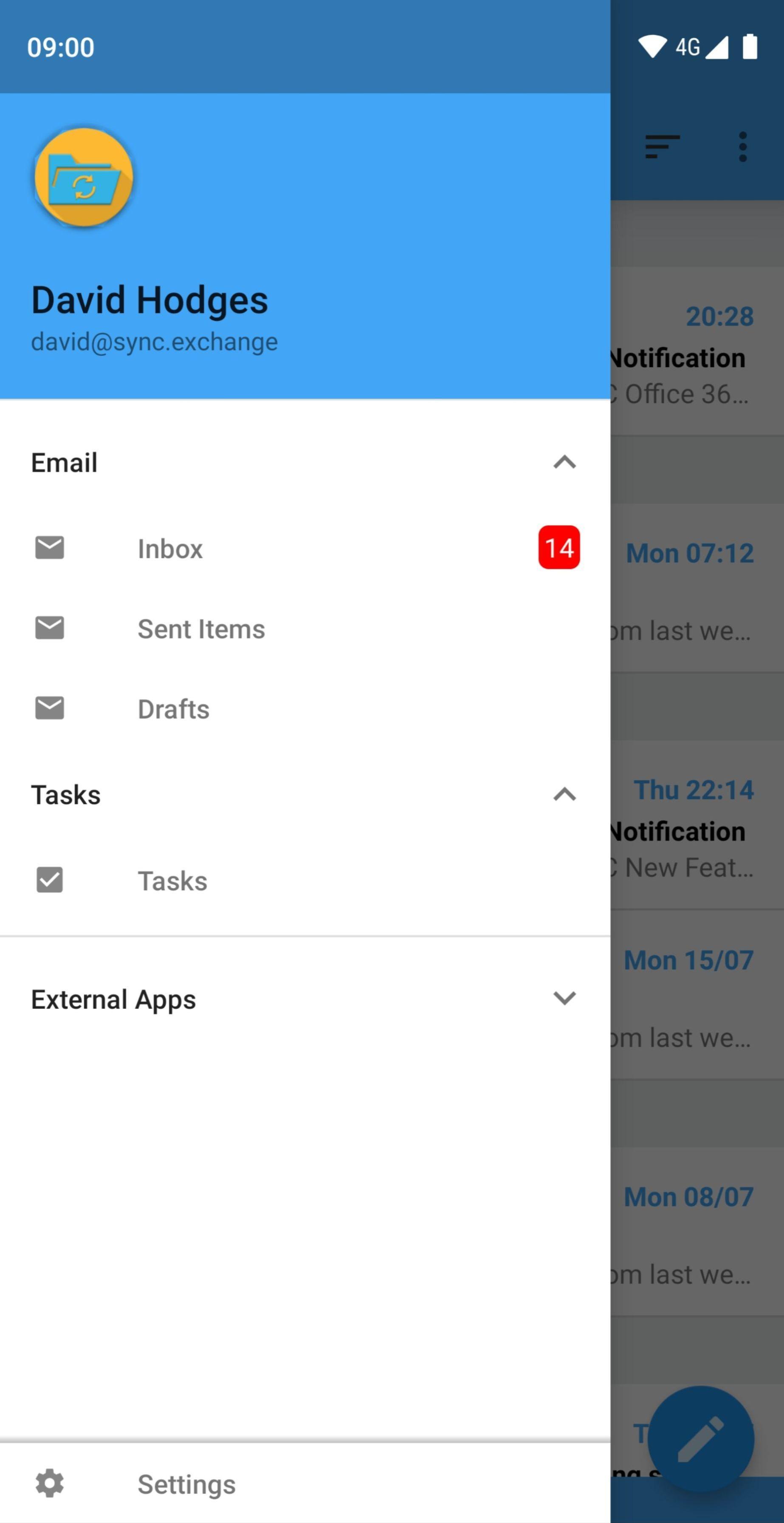The height and width of the screenshot is (1523, 784).
Task: Open Settings
Action: 186,1484
